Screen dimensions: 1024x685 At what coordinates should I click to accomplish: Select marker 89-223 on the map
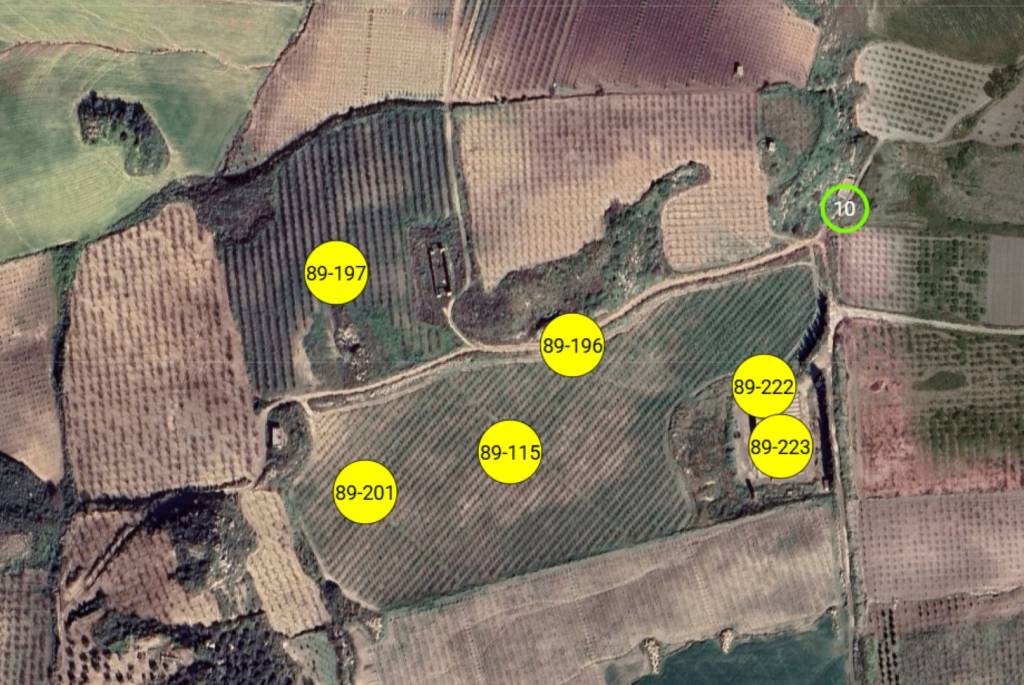click(x=780, y=447)
